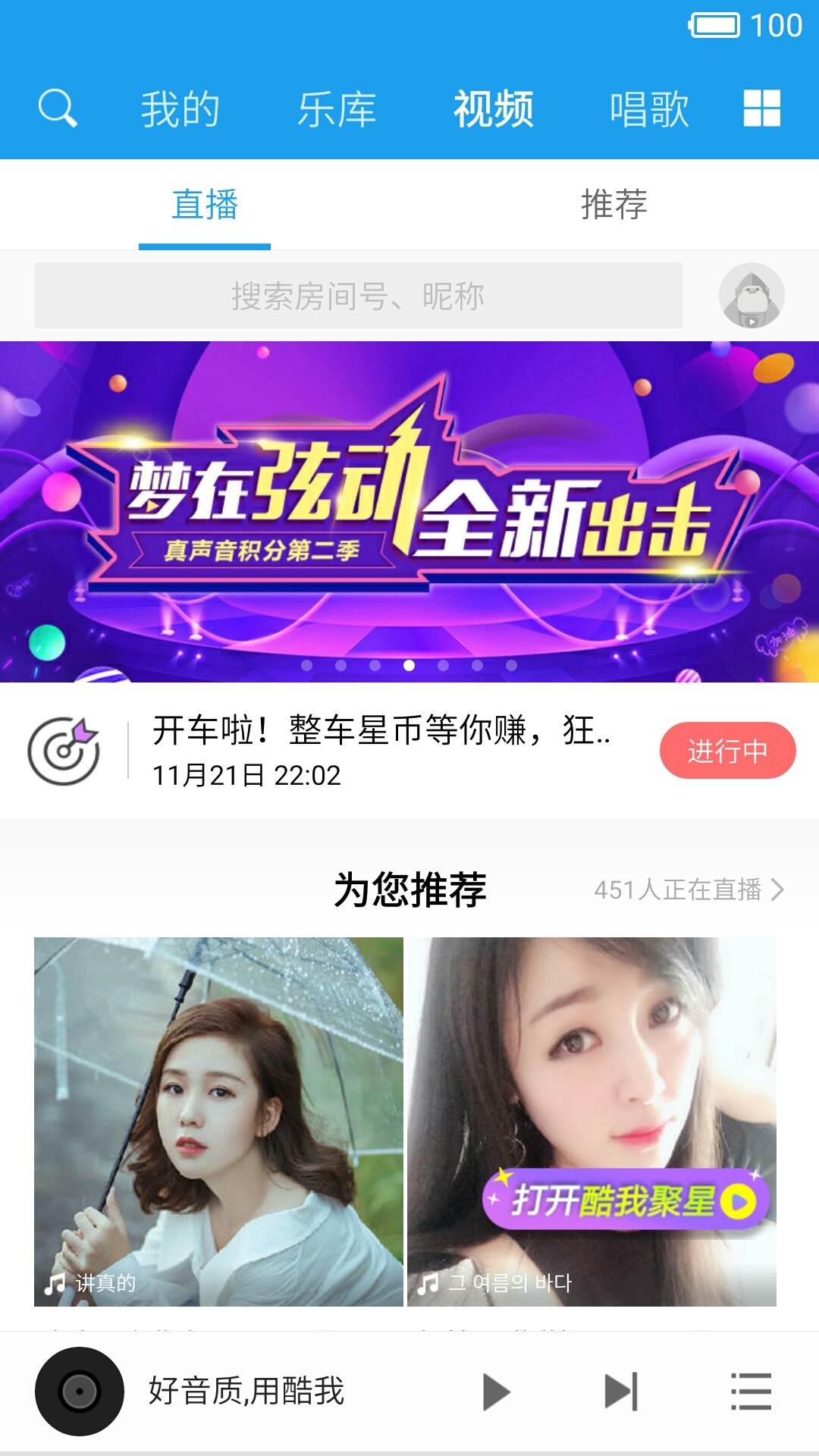819x1456 pixels.
Task: Switch to the 推荐 tab
Action: point(614,203)
